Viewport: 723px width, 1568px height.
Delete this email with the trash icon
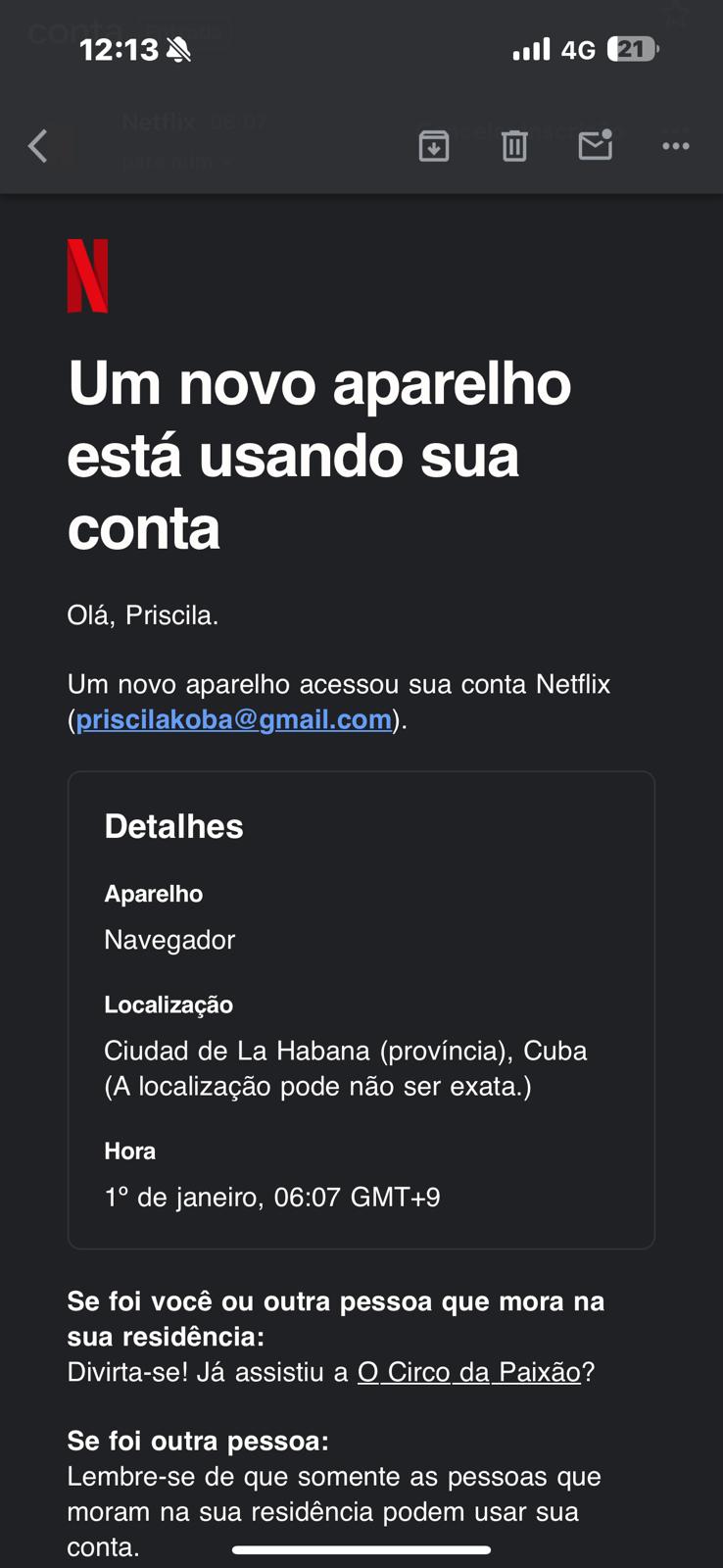point(514,146)
